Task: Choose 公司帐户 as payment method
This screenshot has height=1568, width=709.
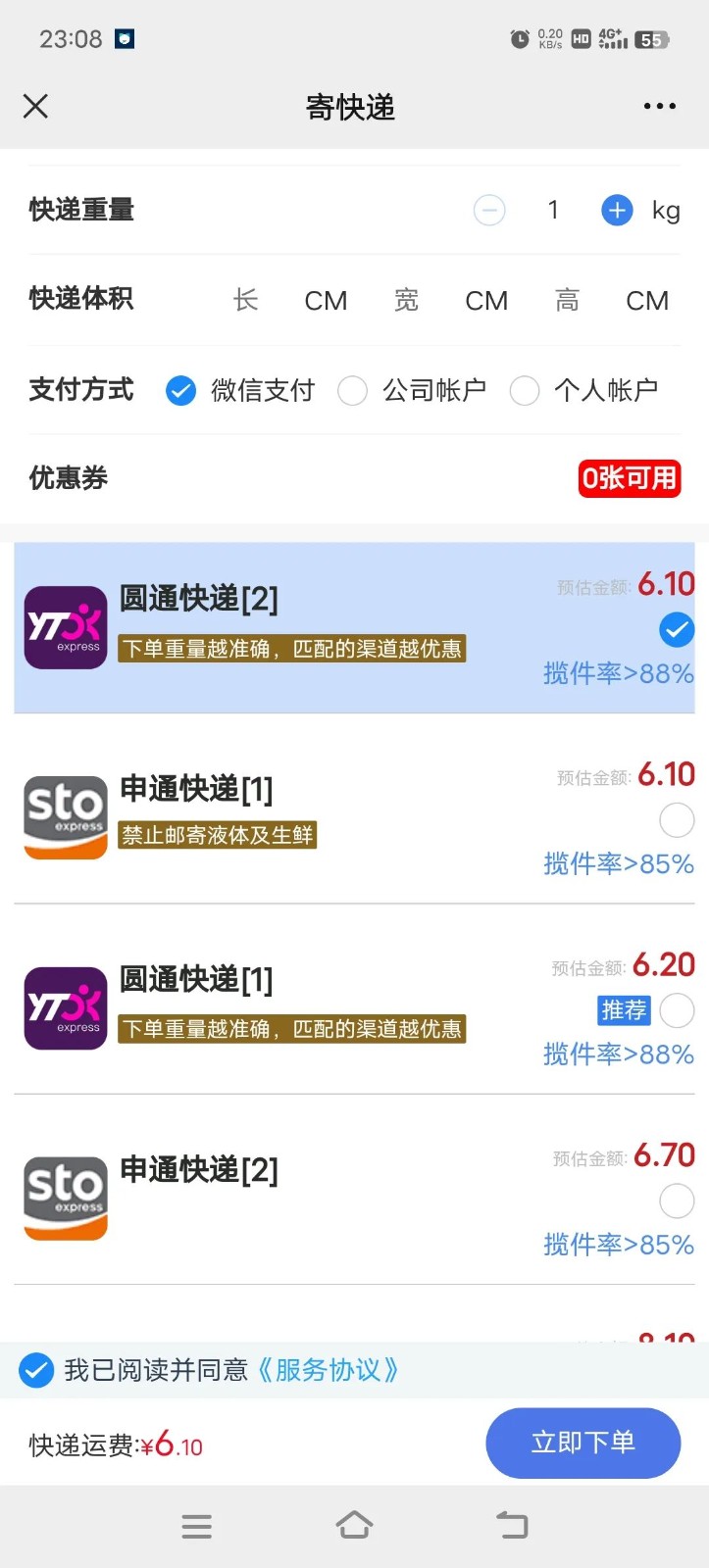Action: [352, 391]
